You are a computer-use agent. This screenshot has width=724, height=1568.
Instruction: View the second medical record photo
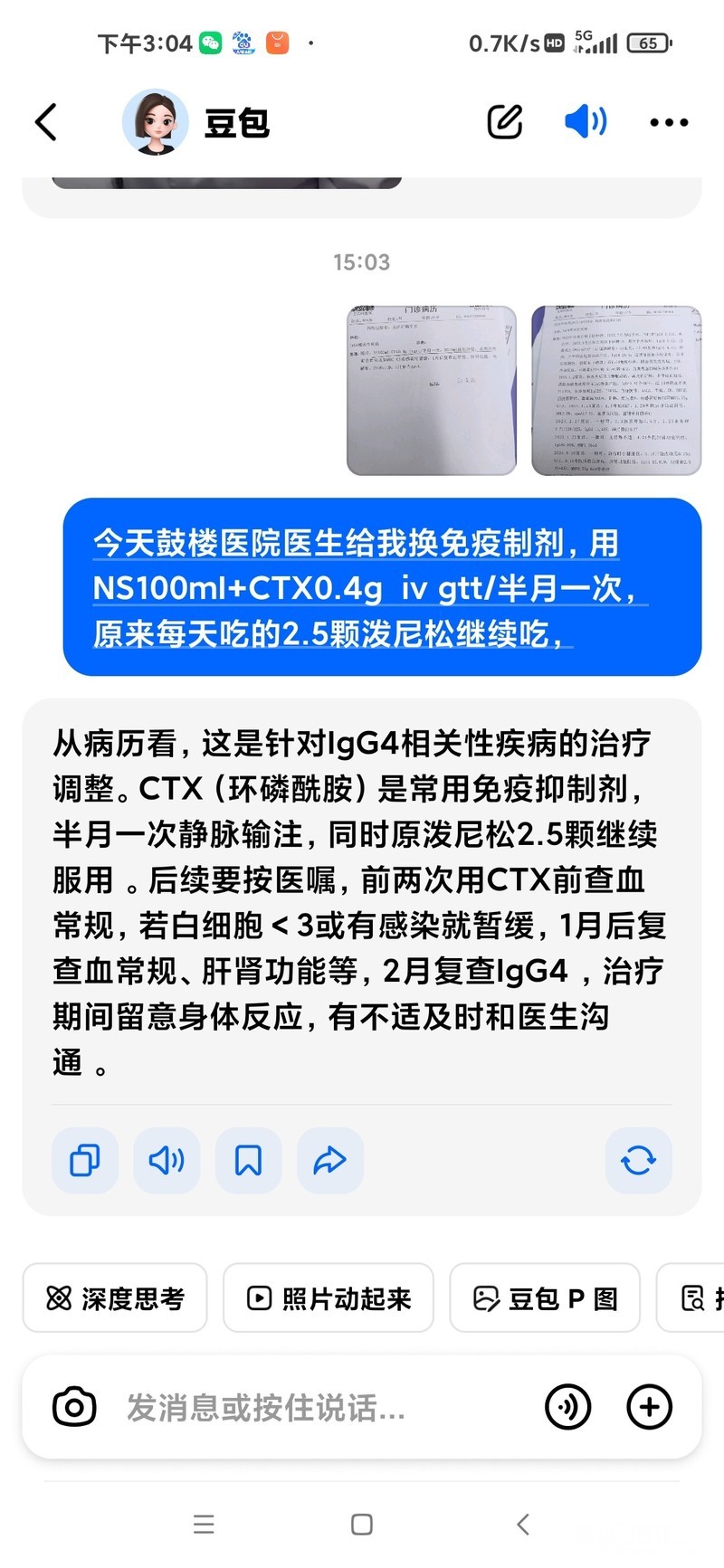click(x=616, y=390)
